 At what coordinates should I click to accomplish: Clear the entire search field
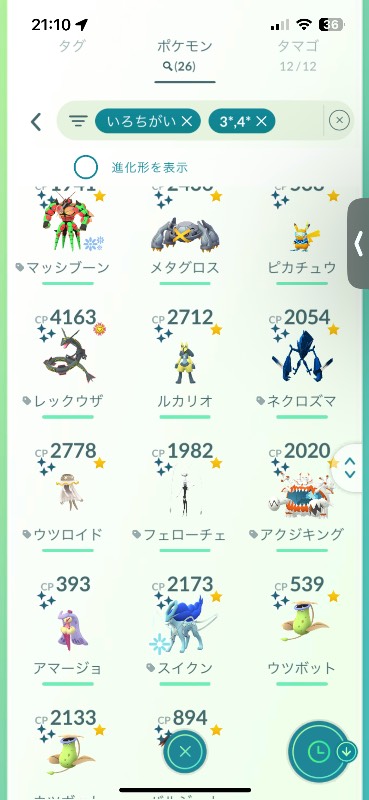point(339,120)
